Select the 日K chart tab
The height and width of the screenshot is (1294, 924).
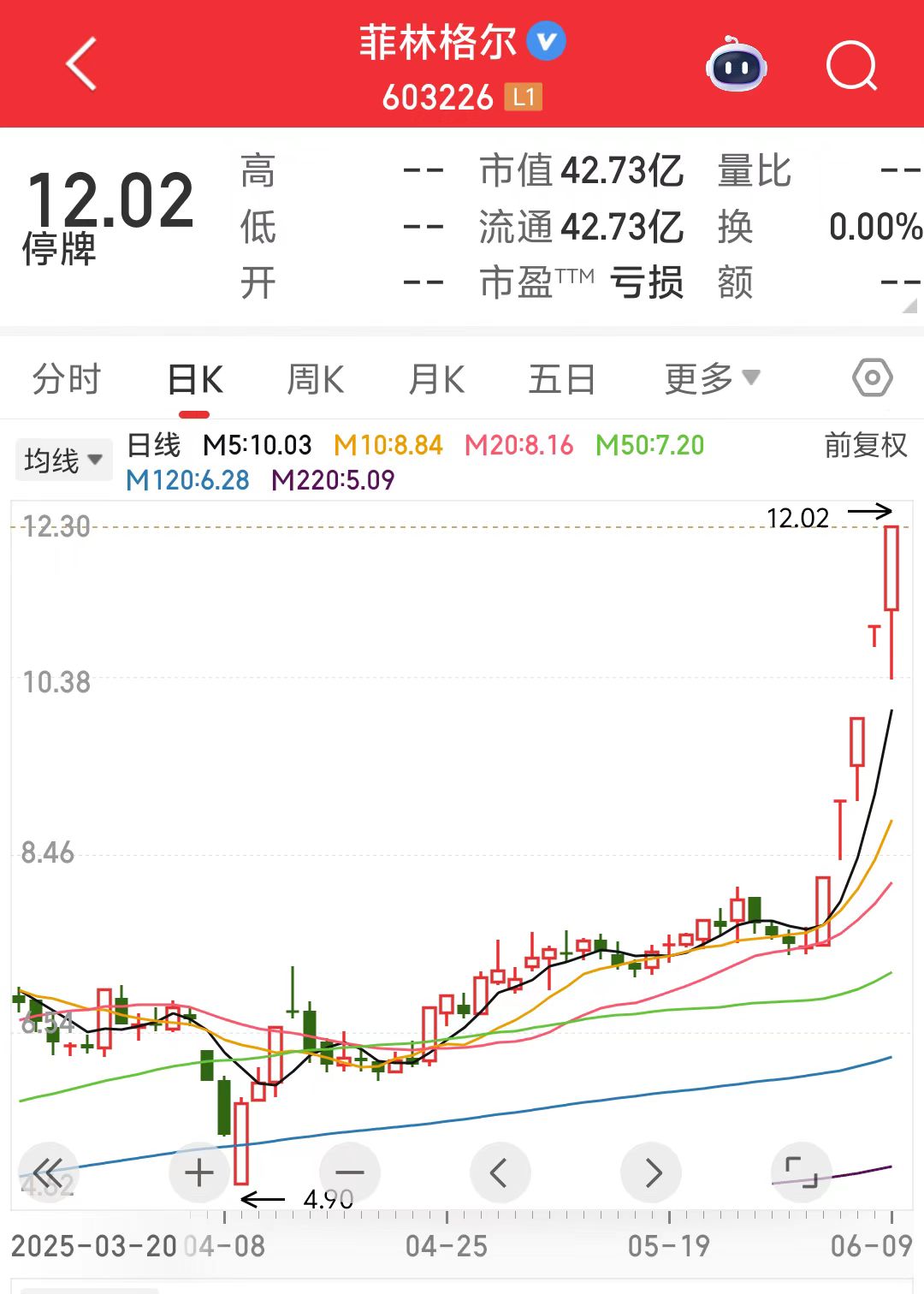click(195, 379)
